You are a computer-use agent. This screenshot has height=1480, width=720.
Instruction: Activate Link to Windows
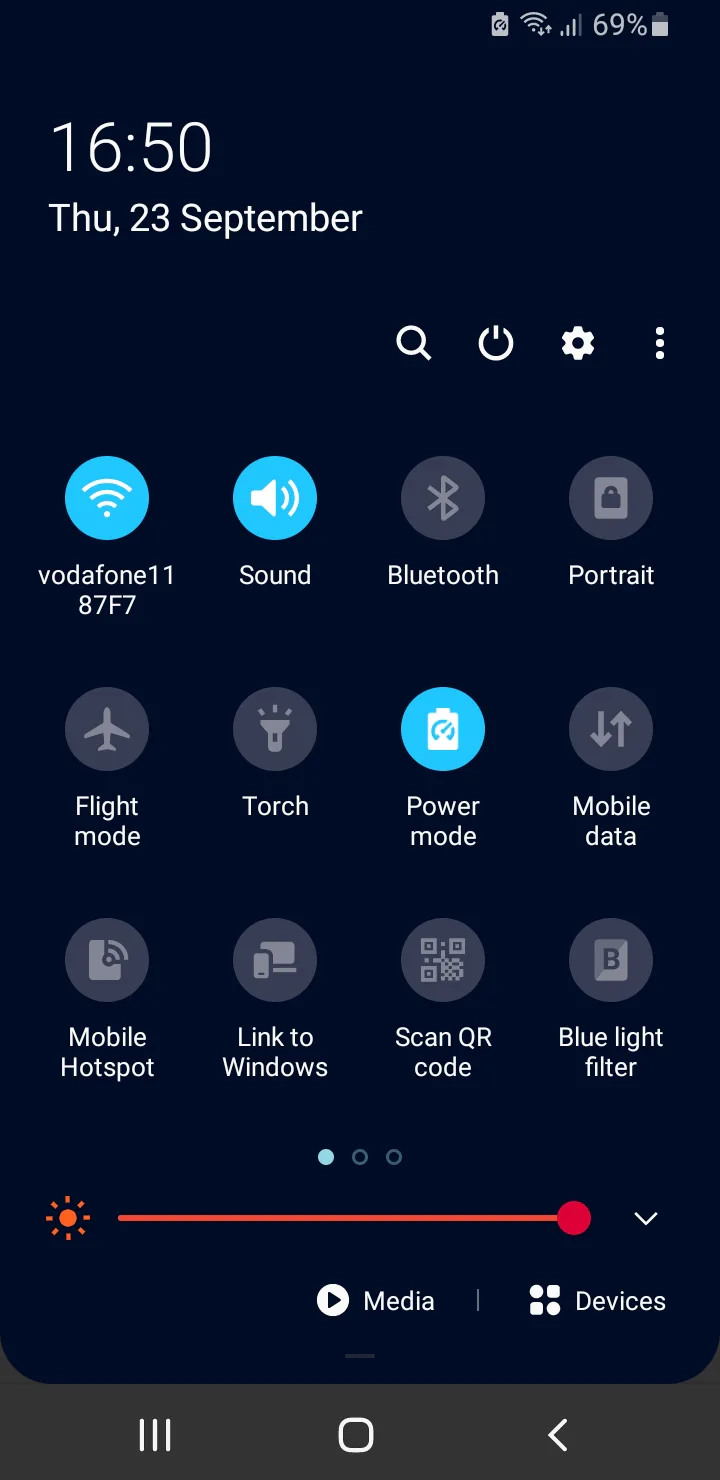pos(275,960)
